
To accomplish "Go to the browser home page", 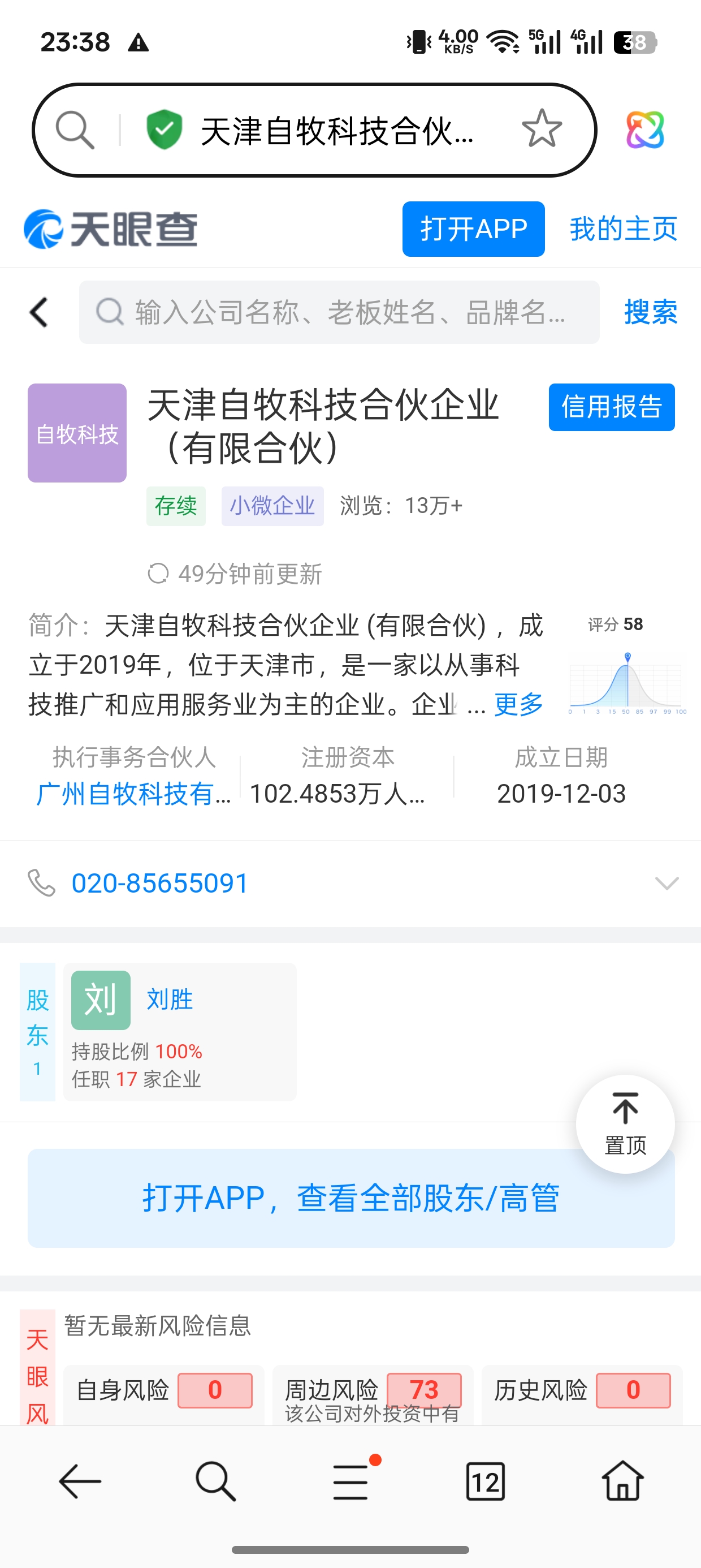I will (622, 1481).
